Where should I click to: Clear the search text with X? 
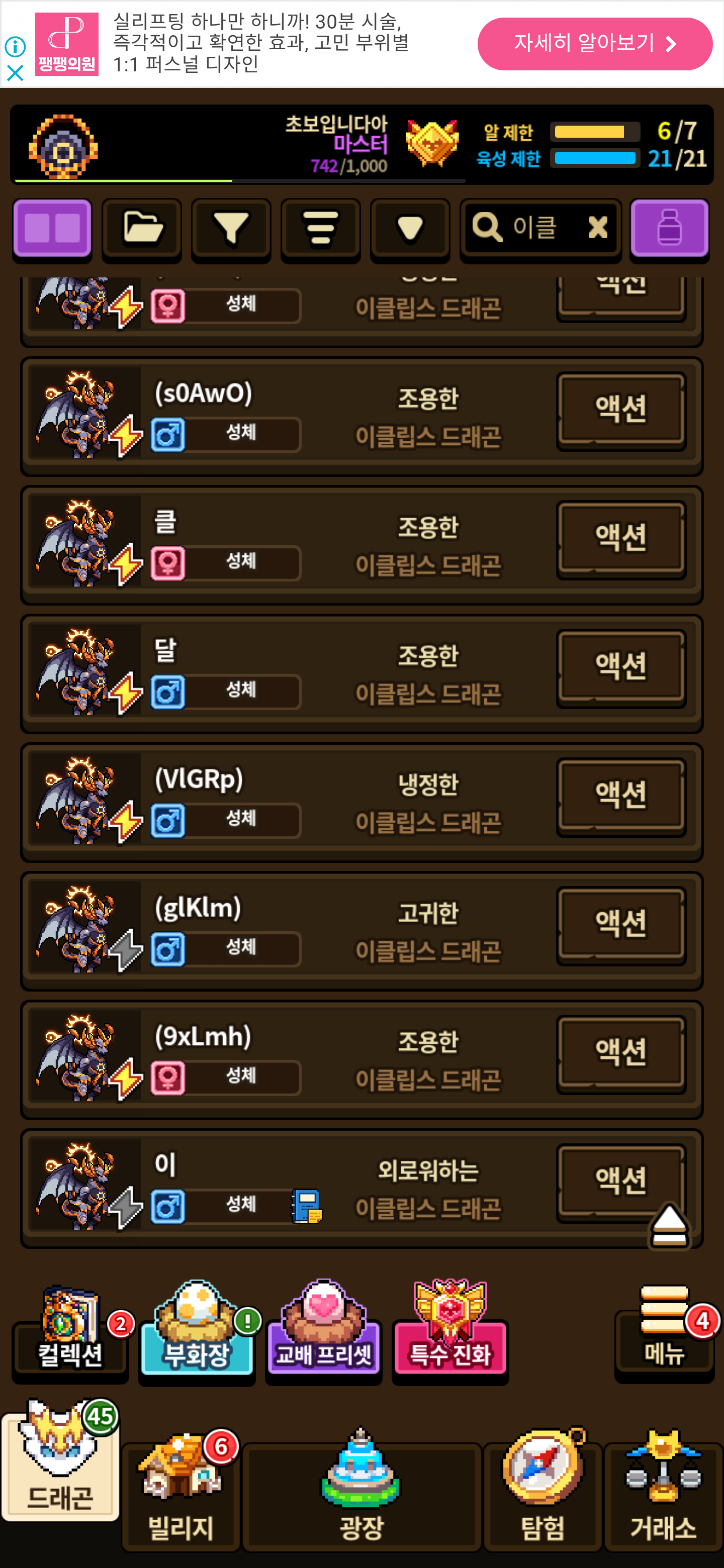click(x=598, y=228)
